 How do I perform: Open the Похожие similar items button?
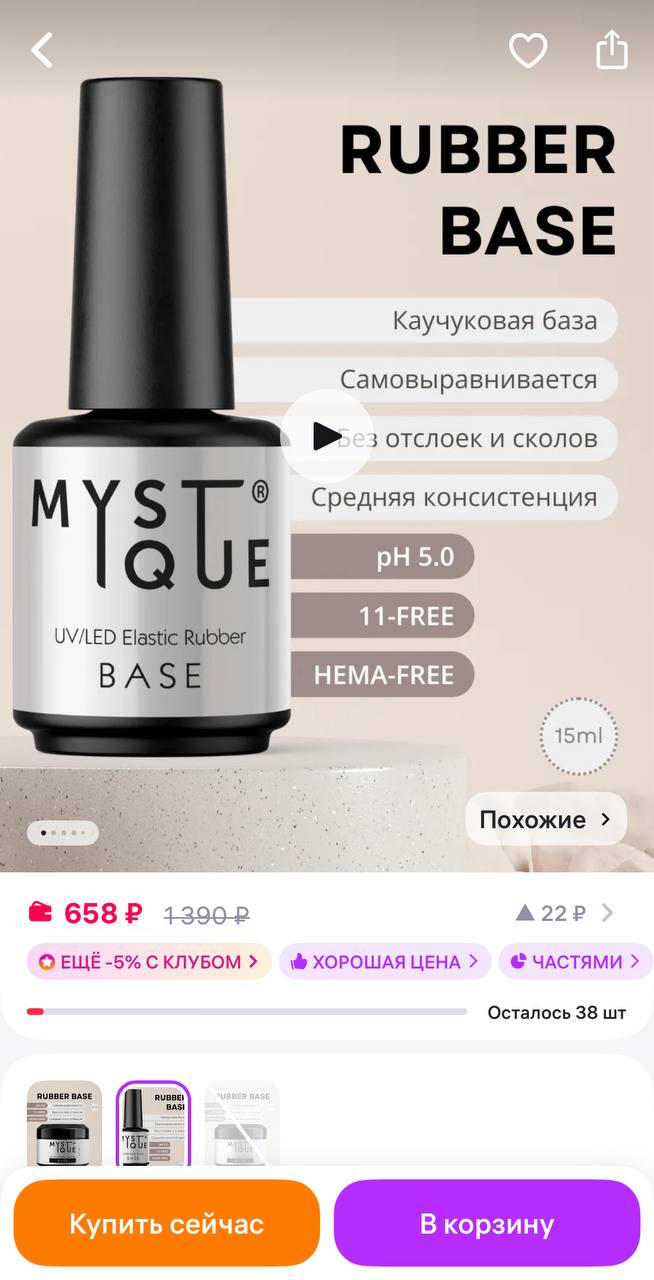[x=546, y=819]
